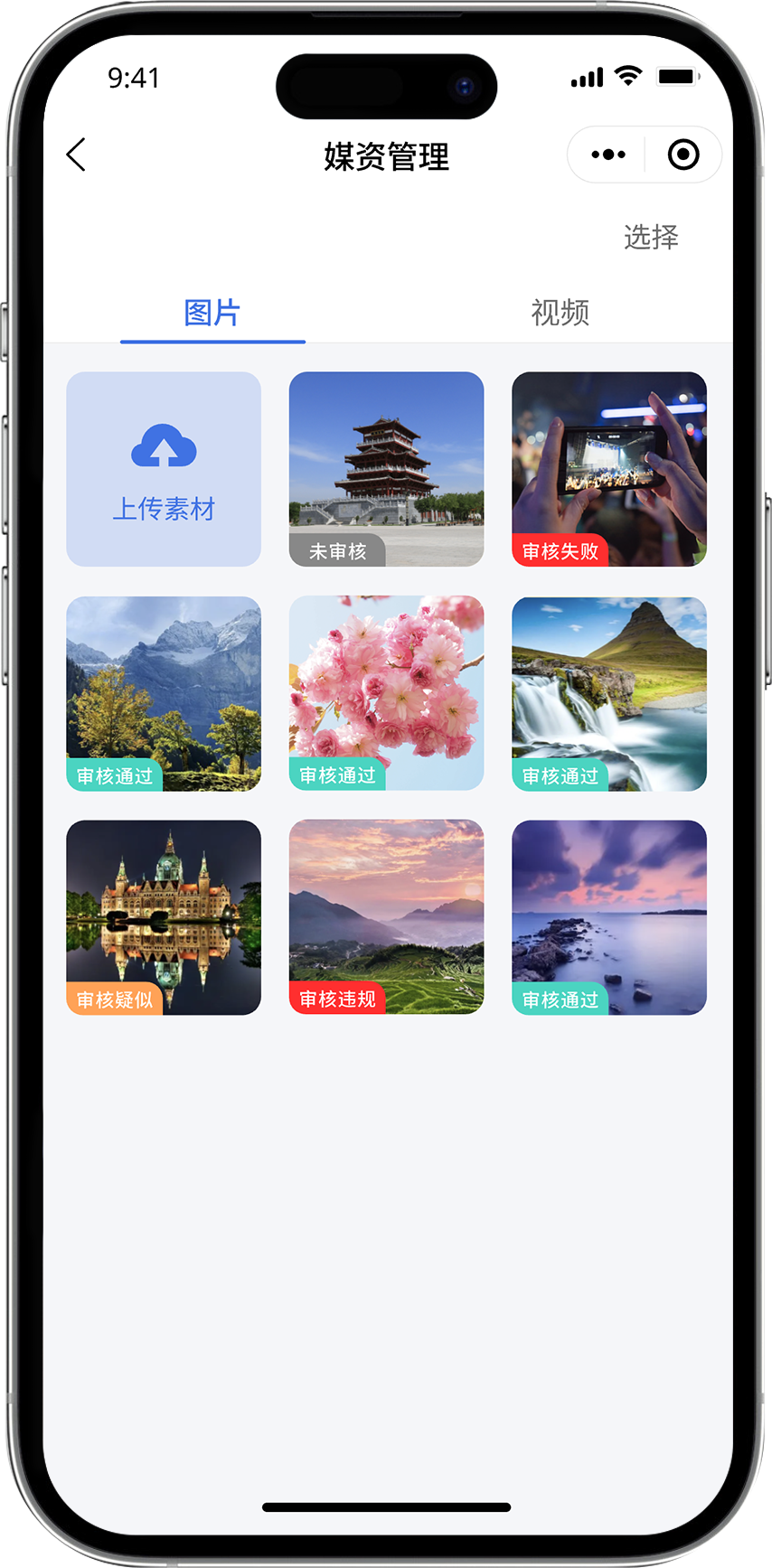Tap 选择 to select media items

coord(650,238)
